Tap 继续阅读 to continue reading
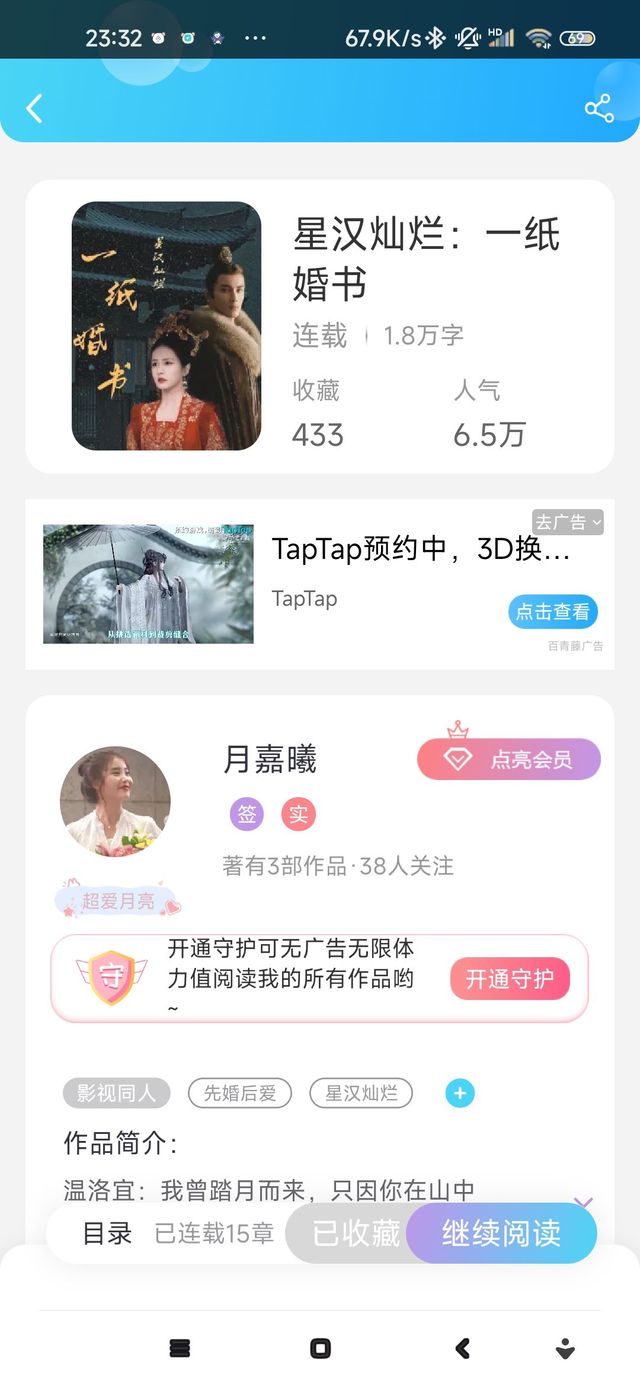 (x=502, y=1233)
